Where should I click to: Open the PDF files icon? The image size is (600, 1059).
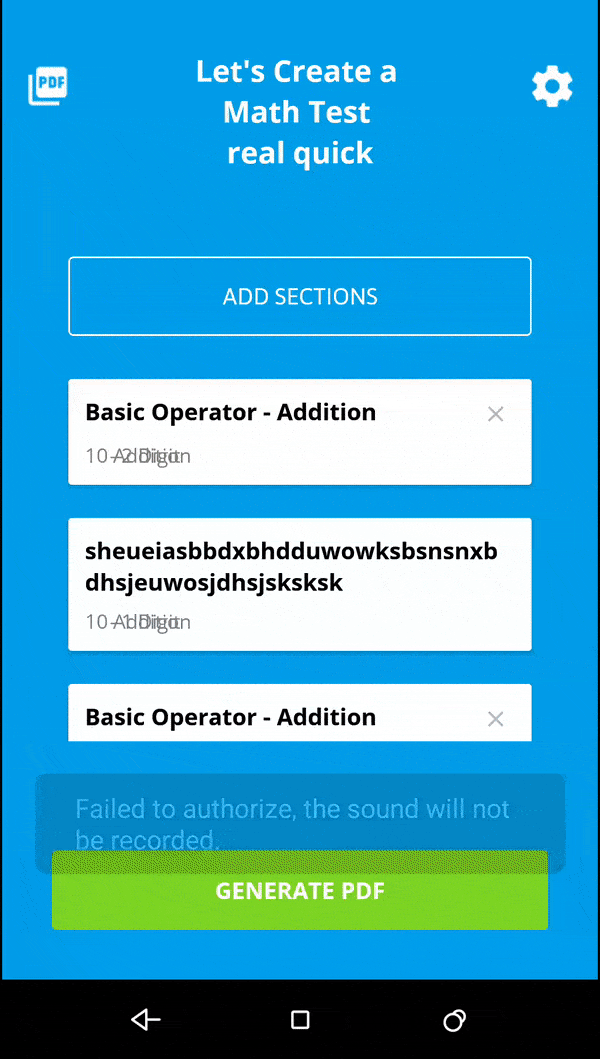pyautogui.click(x=47, y=87)
